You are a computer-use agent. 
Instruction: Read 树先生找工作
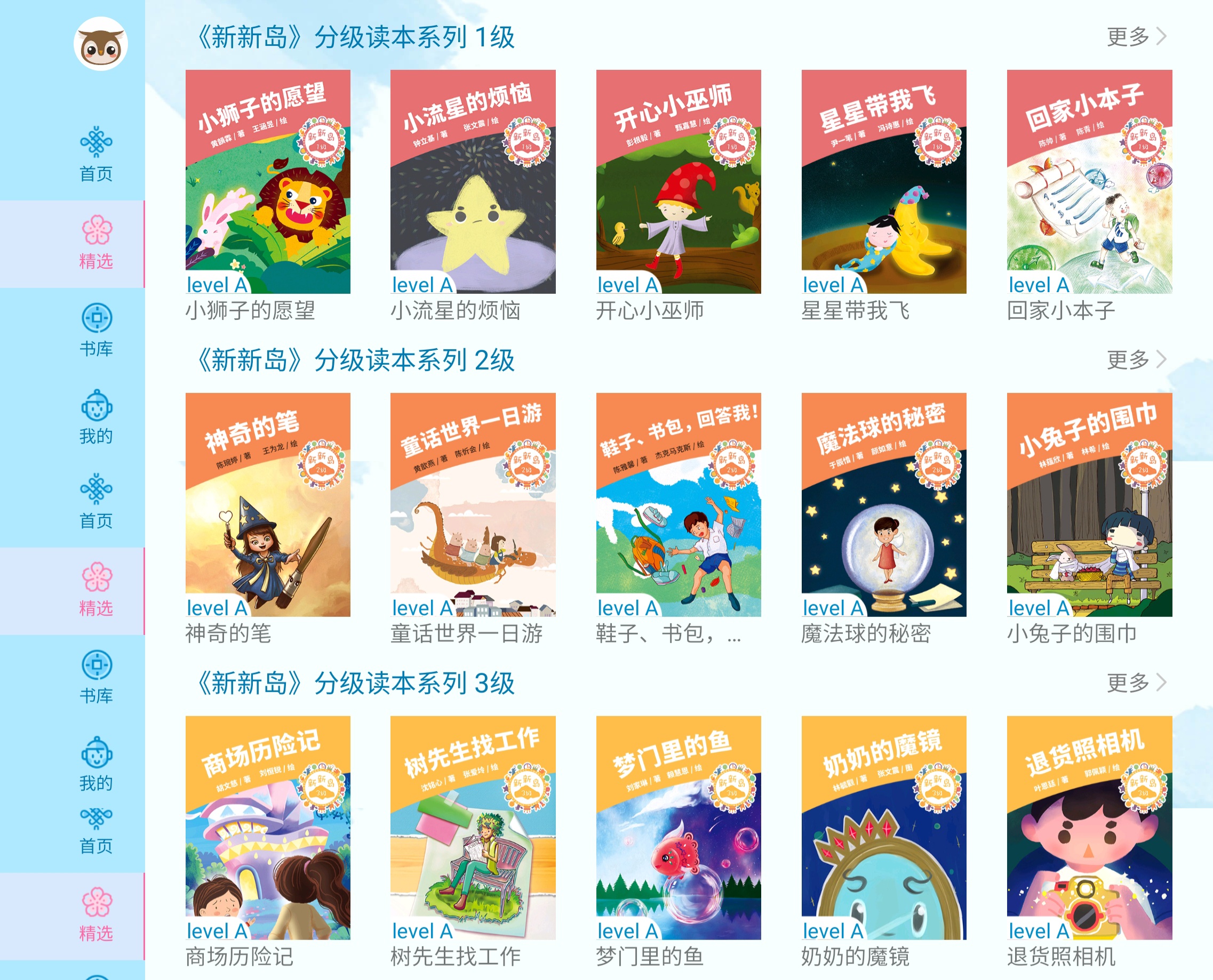click(473, 828)
